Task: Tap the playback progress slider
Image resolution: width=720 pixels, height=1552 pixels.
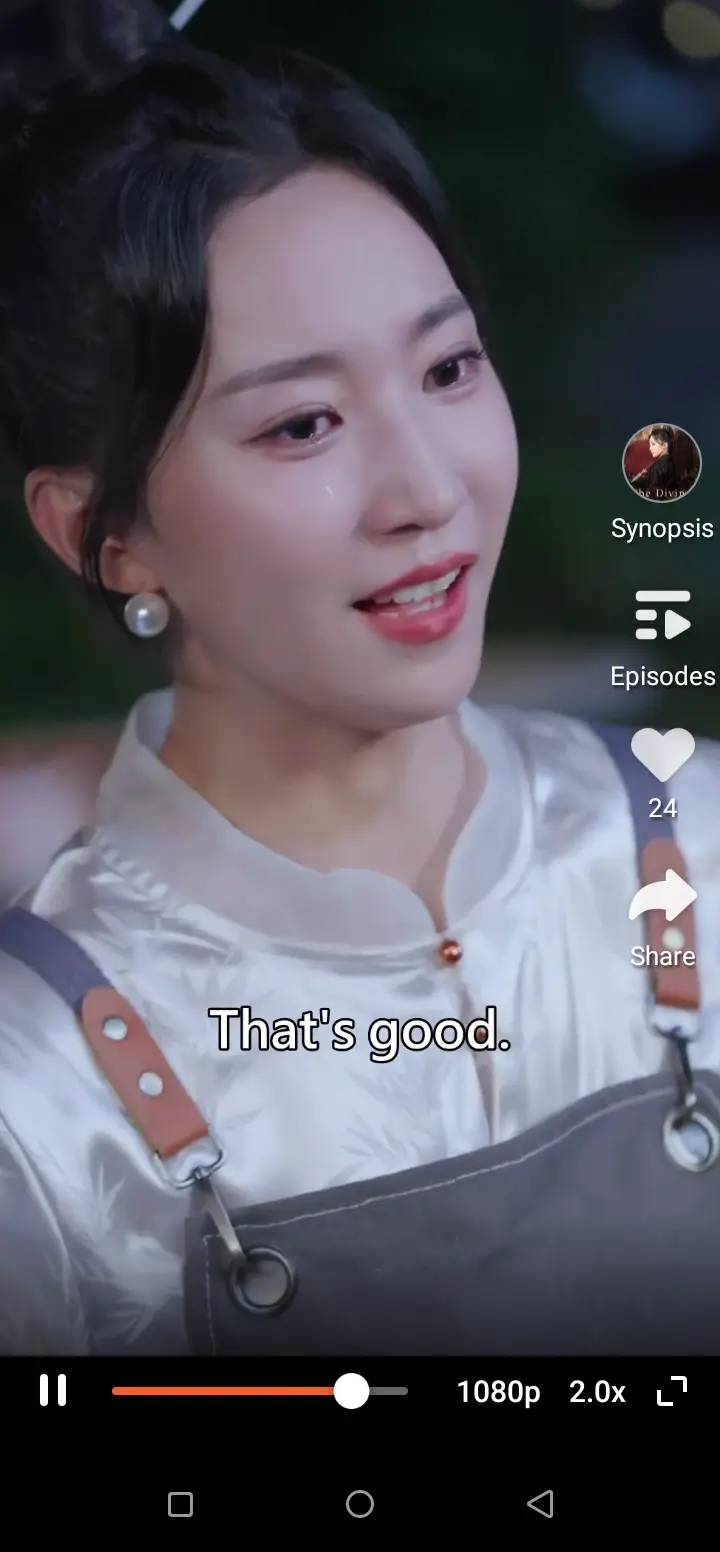Action: click(x=260, y=1391)
